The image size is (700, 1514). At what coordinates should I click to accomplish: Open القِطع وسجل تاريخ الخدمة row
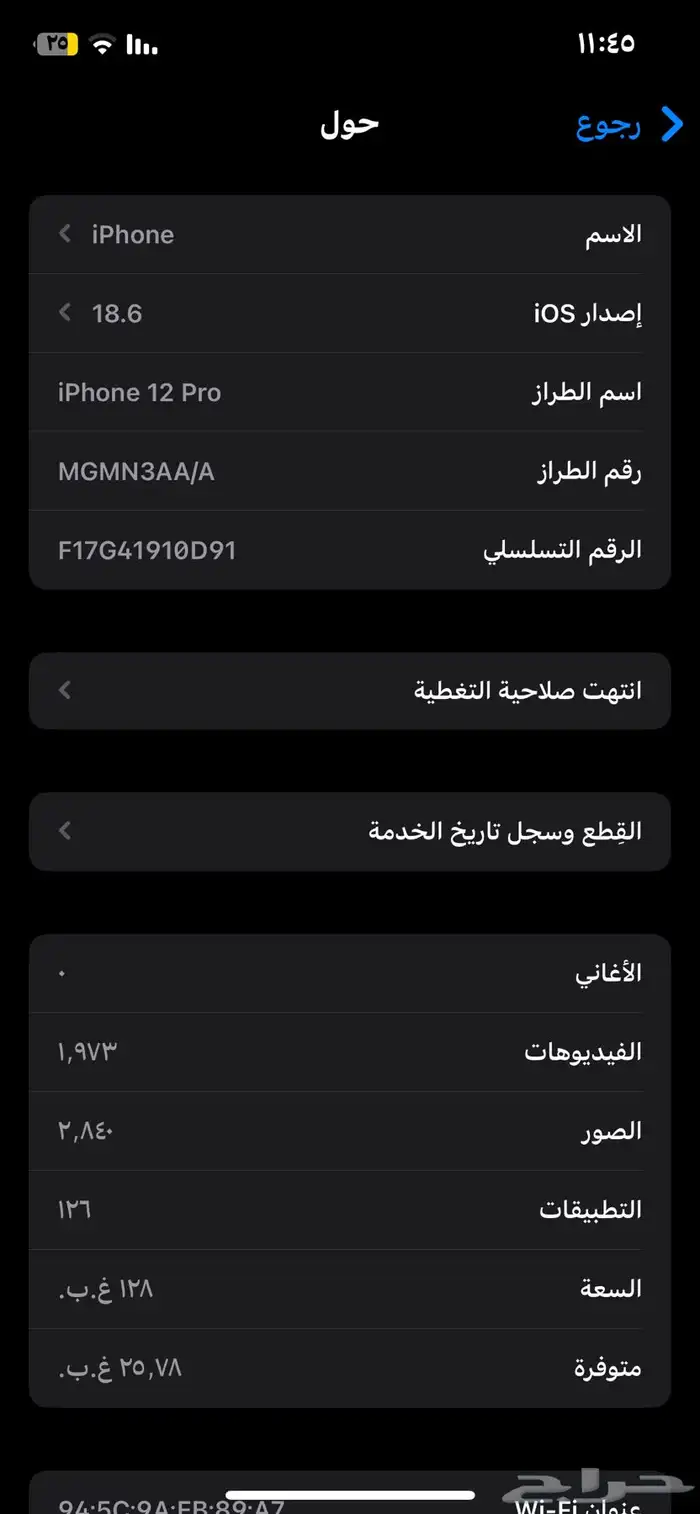click(x=350, y=831)
